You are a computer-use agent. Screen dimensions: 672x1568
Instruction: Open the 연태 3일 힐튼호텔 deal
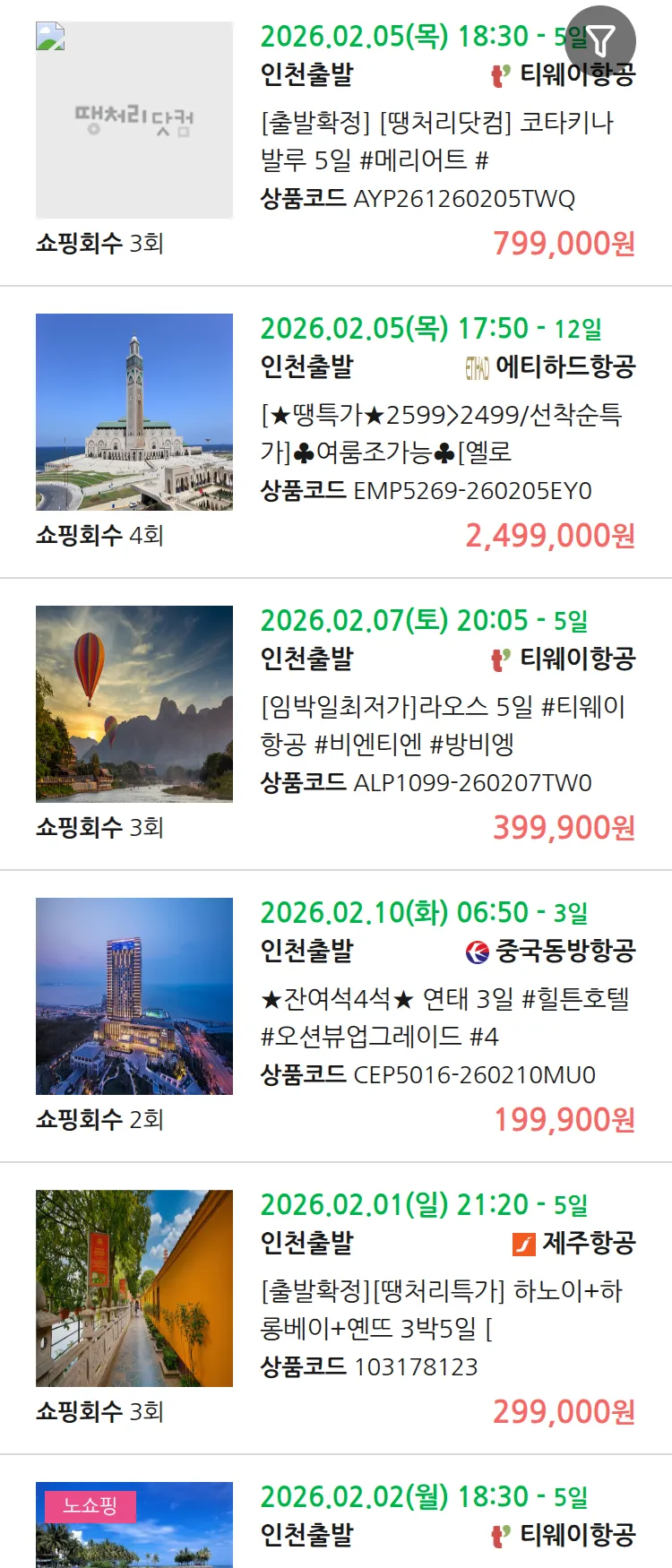[444, 1017]
